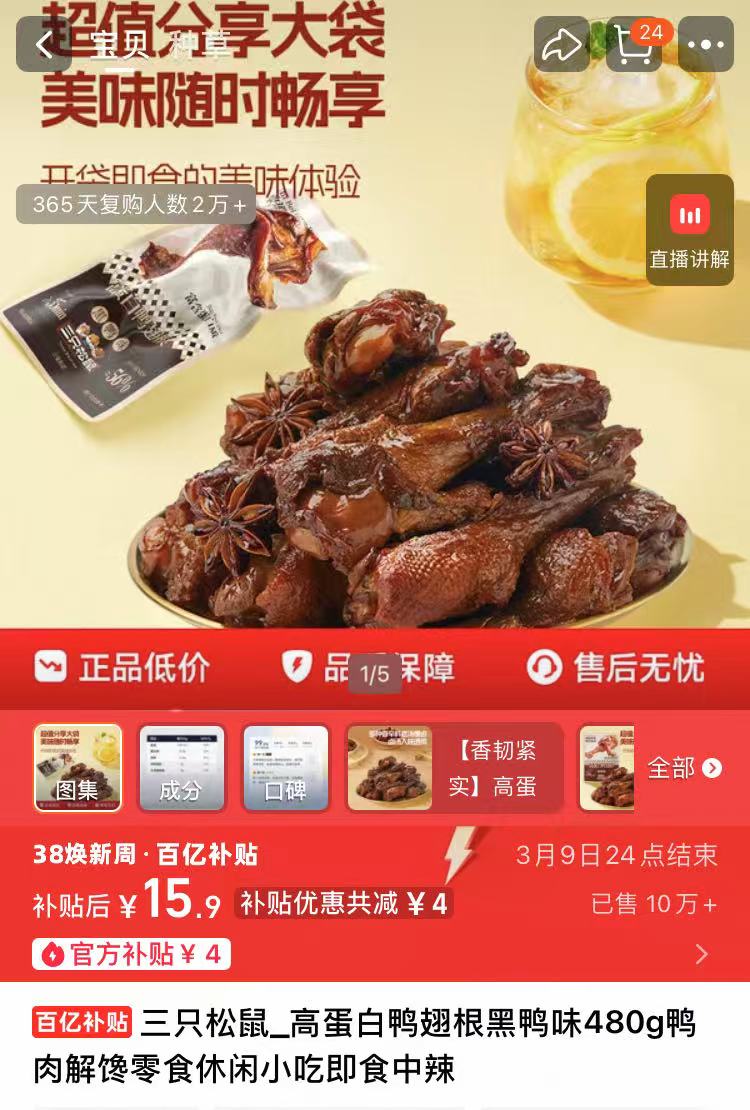Open 官方补贴 ¥4 subsidy details
The image size is (750, 1110).
pyautogui.click(x=131, y=954)
